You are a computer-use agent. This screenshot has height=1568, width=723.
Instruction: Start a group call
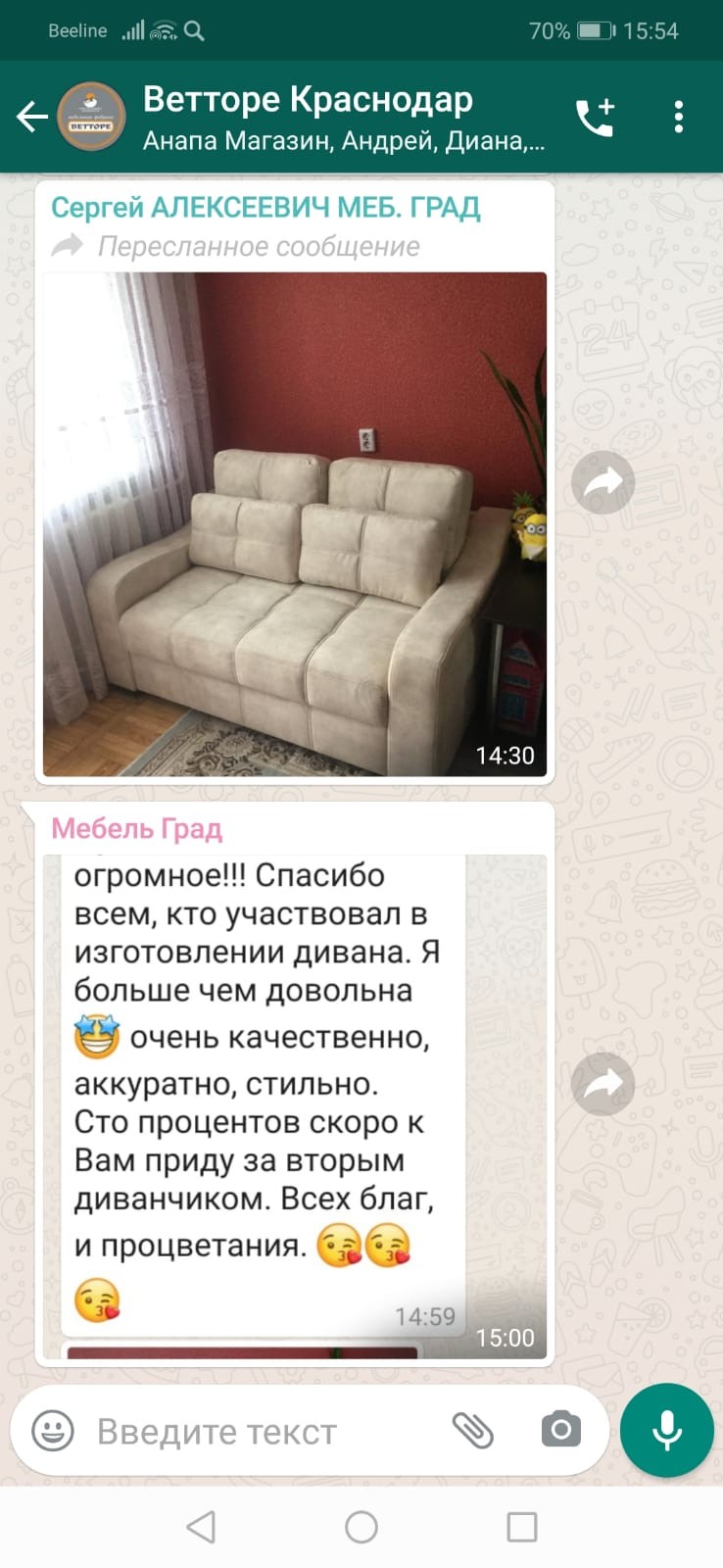(595, 118)
